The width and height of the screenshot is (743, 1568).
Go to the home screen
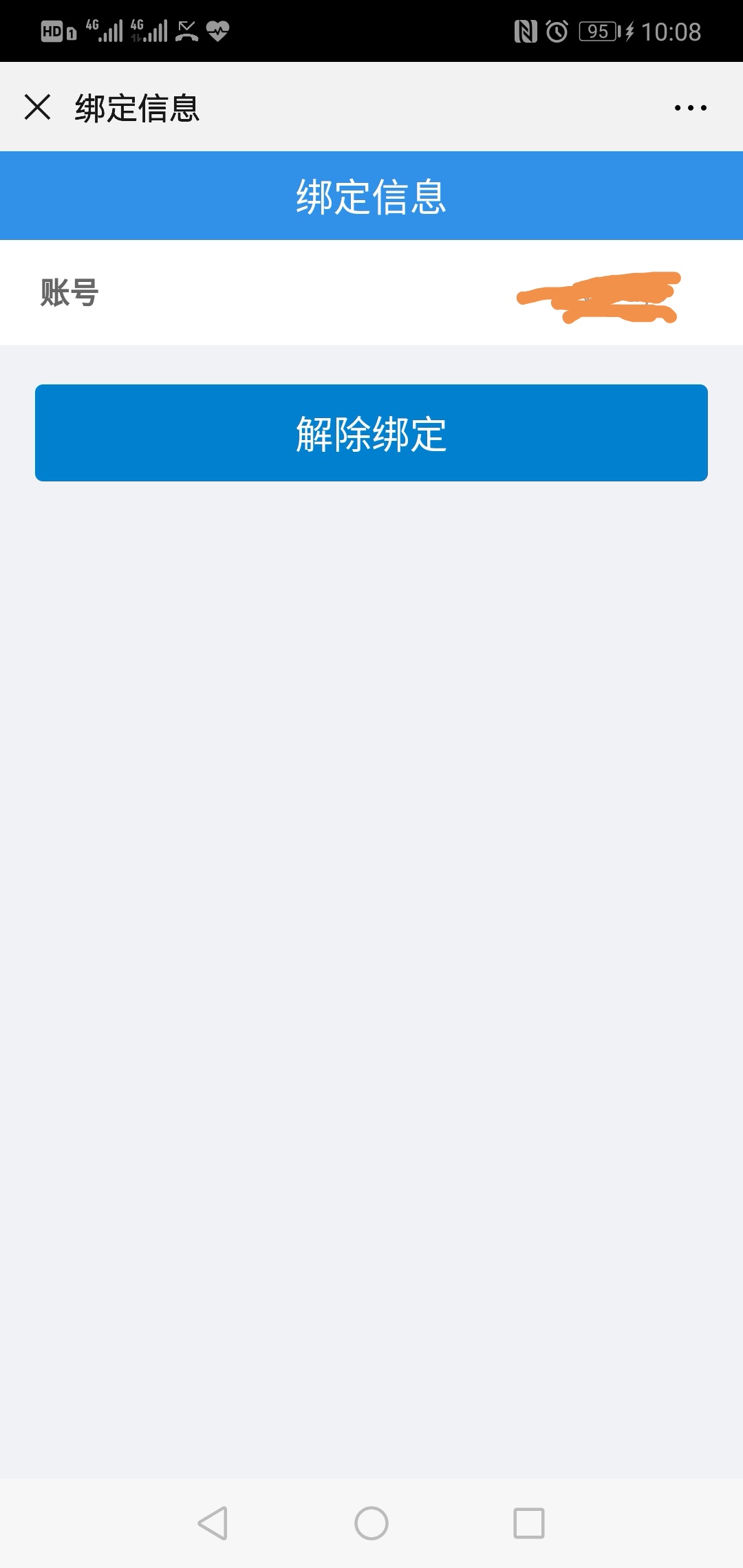[371, 1523]
